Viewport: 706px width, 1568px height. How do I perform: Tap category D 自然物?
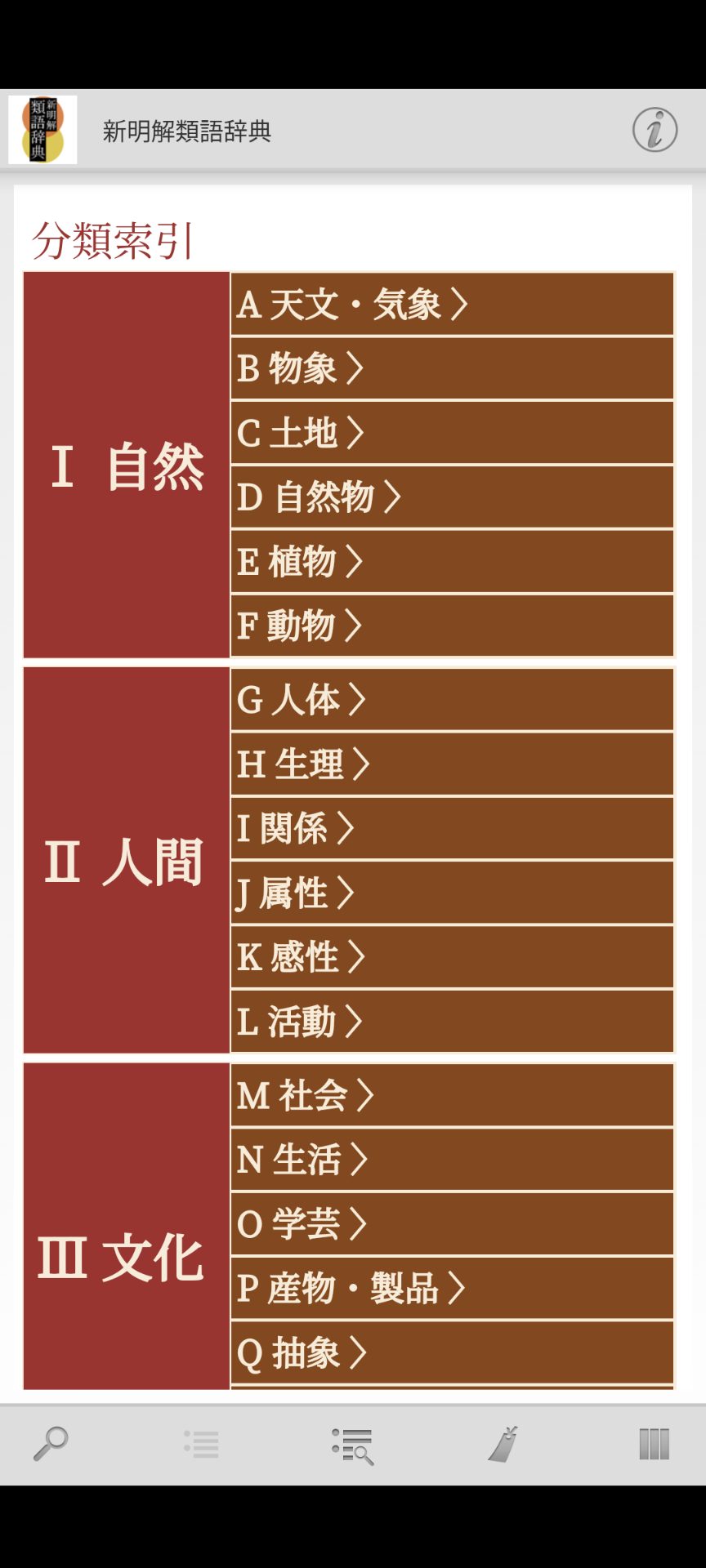(x=453, y=497)
